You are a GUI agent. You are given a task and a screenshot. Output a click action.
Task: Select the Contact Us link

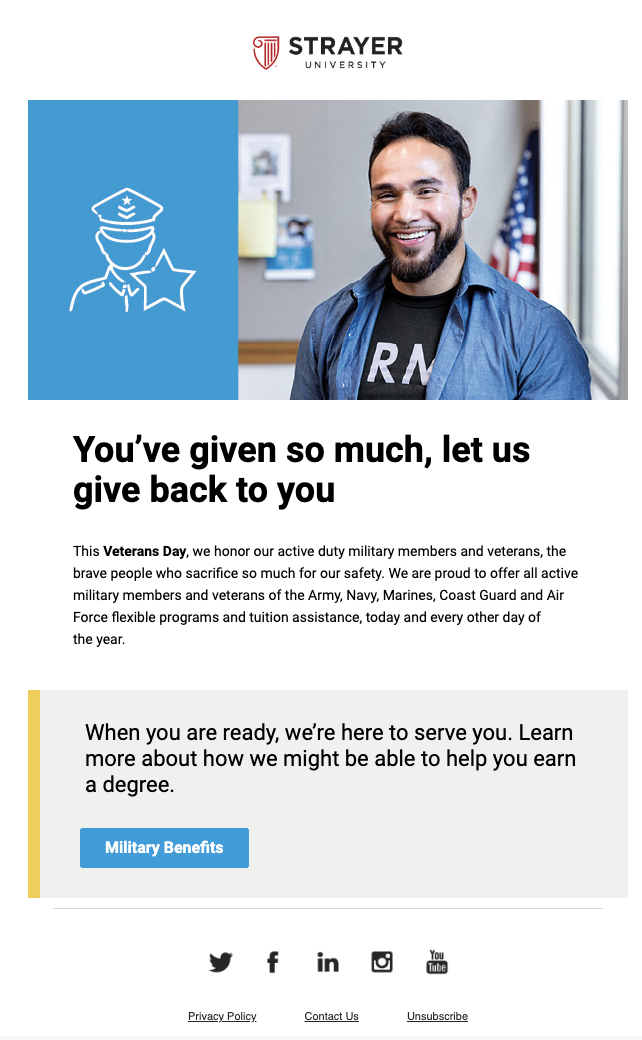click(x=332, y=1016)
